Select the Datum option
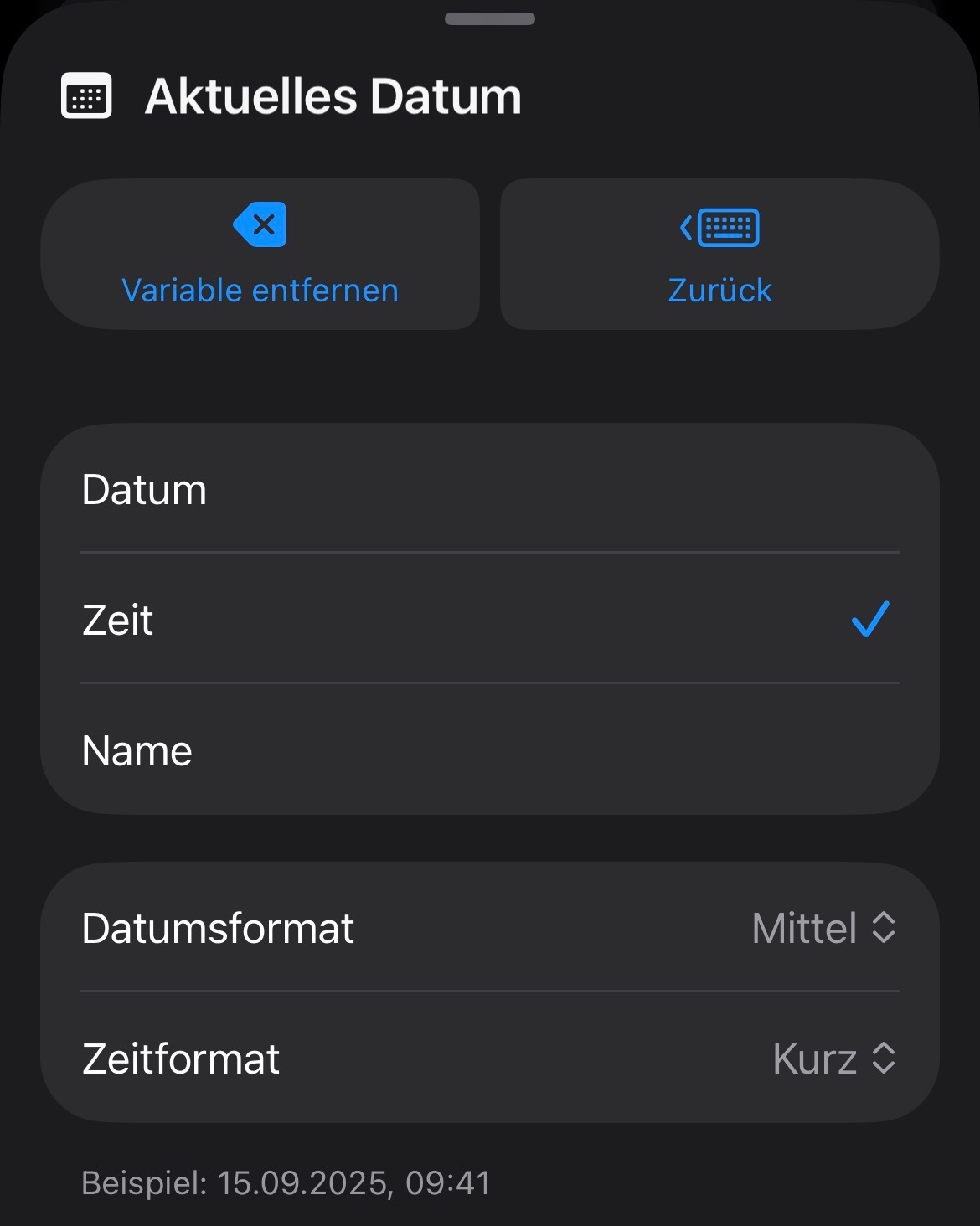This screenshot has height=1226, width=980. tap(489, 490)
